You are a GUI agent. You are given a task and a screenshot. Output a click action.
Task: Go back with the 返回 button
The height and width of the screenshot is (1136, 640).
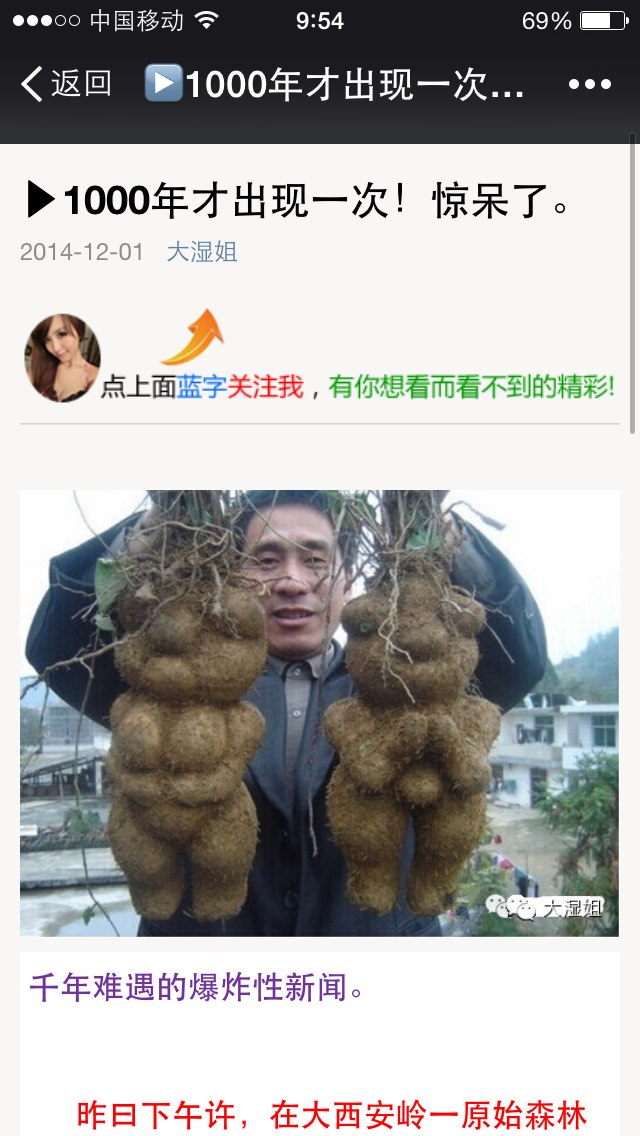(66, 84)
